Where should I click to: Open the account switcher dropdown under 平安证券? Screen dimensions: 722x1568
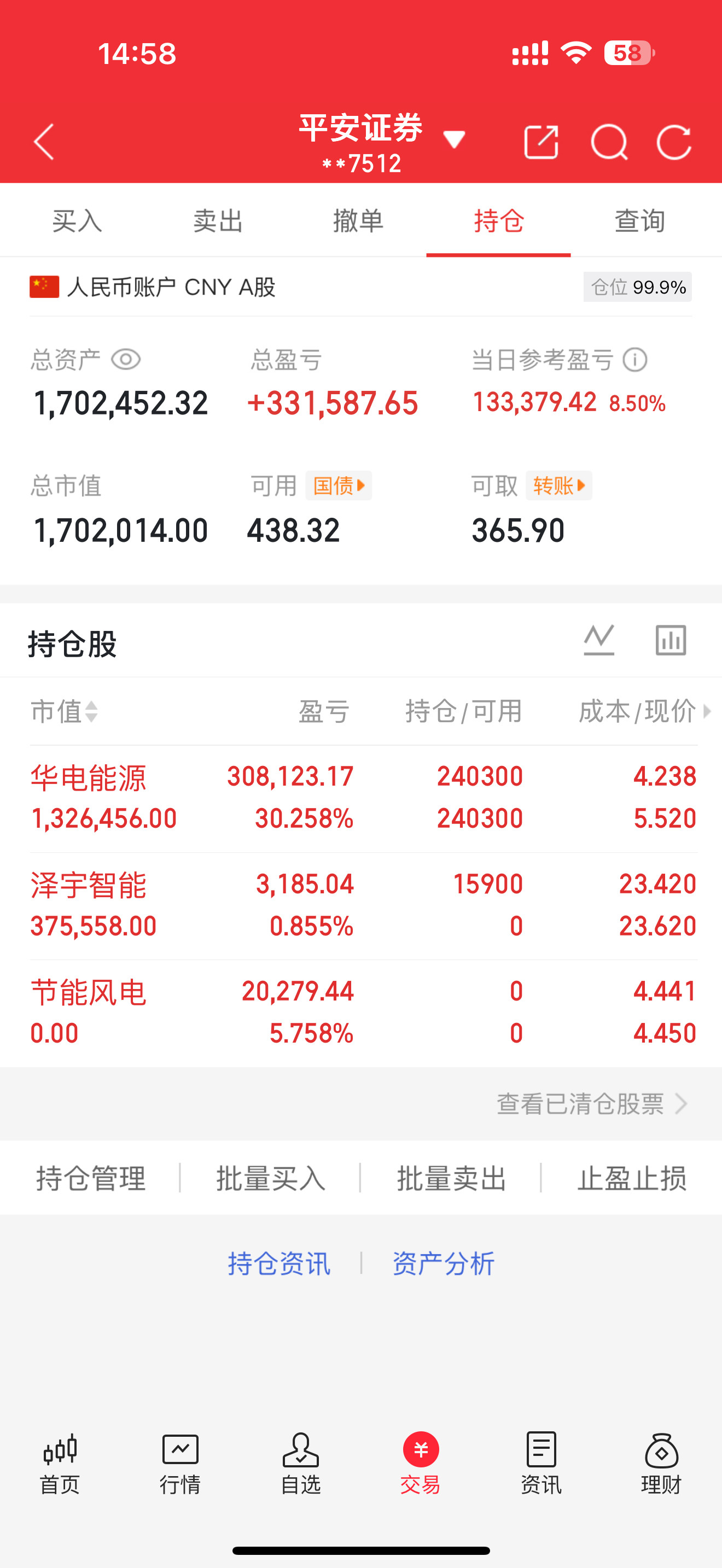point(453,139)
